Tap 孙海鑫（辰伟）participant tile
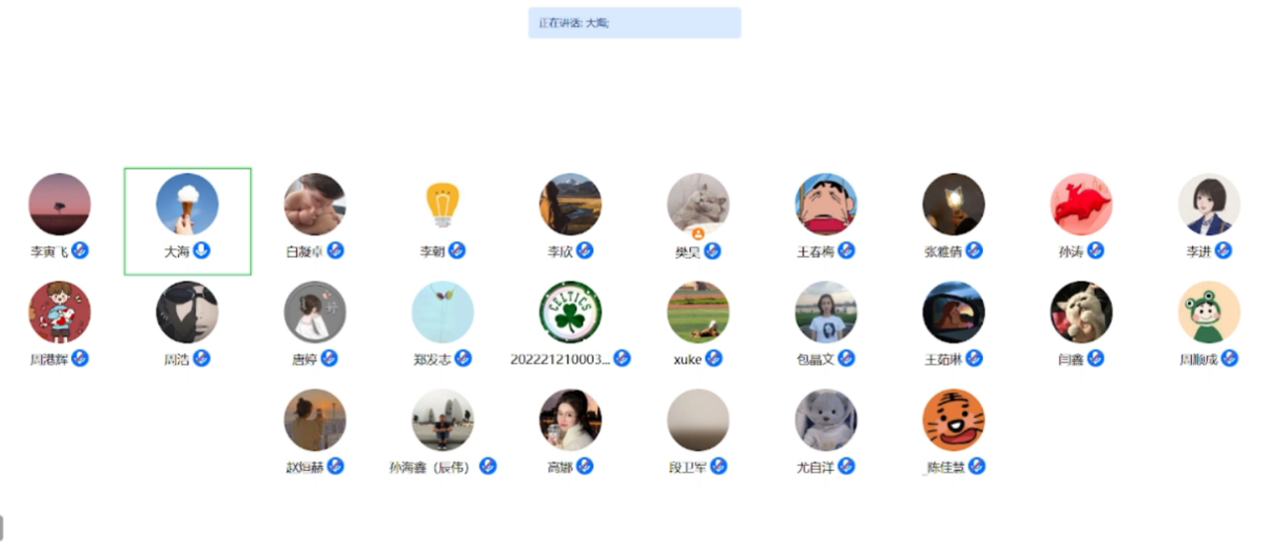1269x542 pixels. (442, 420)
